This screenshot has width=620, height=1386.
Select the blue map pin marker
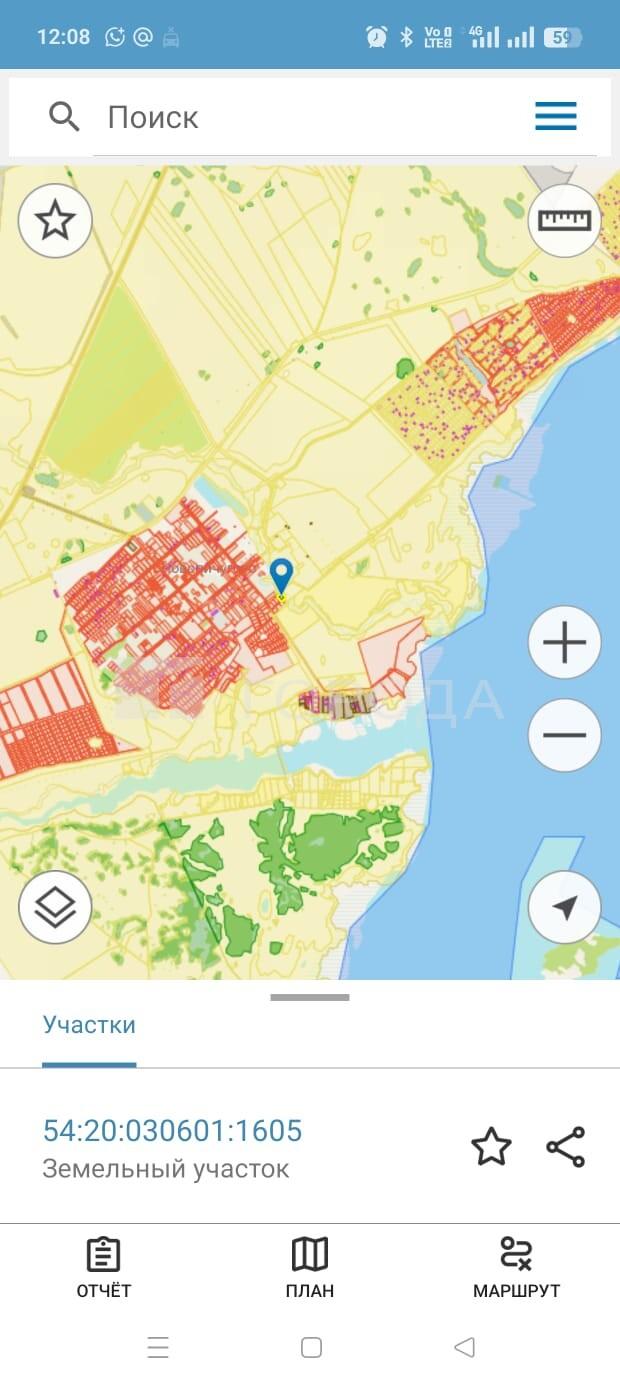tap(282, 577)
